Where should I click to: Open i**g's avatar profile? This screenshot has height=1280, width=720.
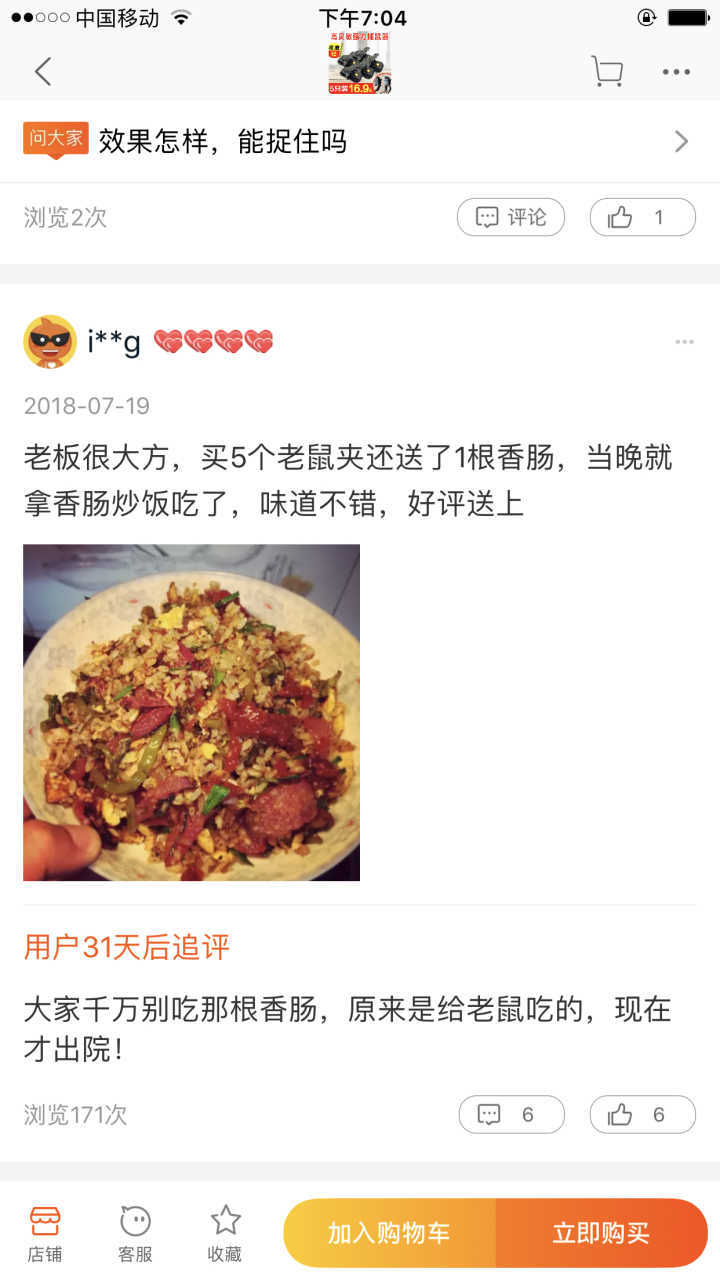tap(49, 342)
